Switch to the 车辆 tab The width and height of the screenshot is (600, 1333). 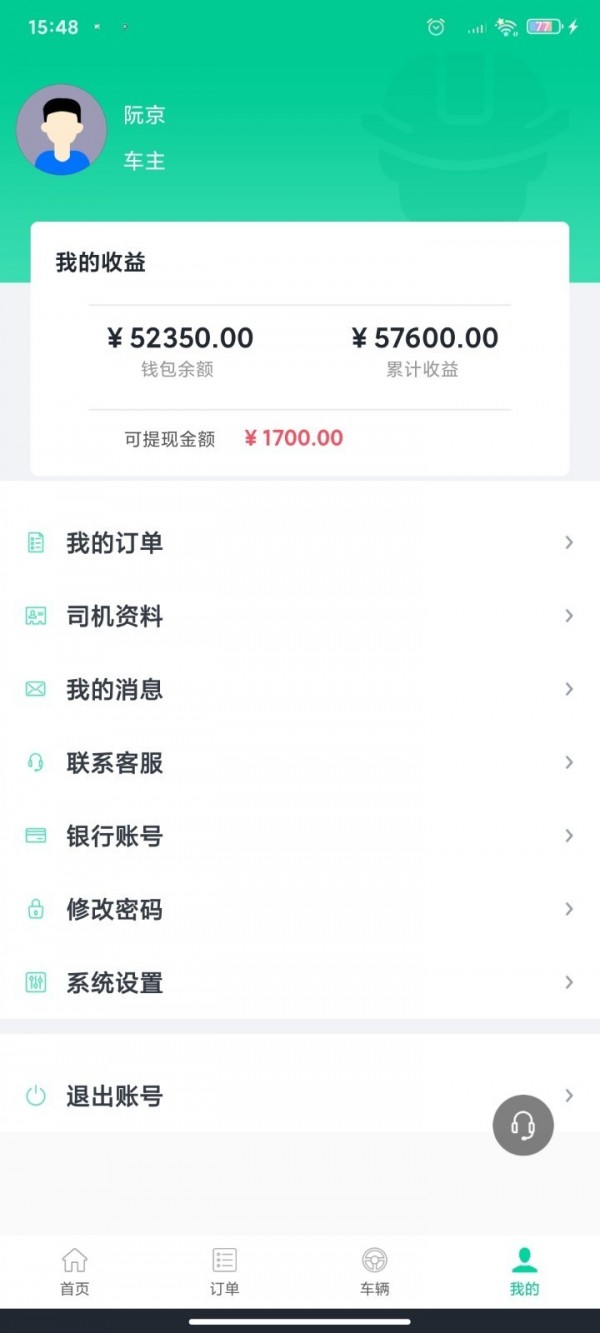(375, 1272)
